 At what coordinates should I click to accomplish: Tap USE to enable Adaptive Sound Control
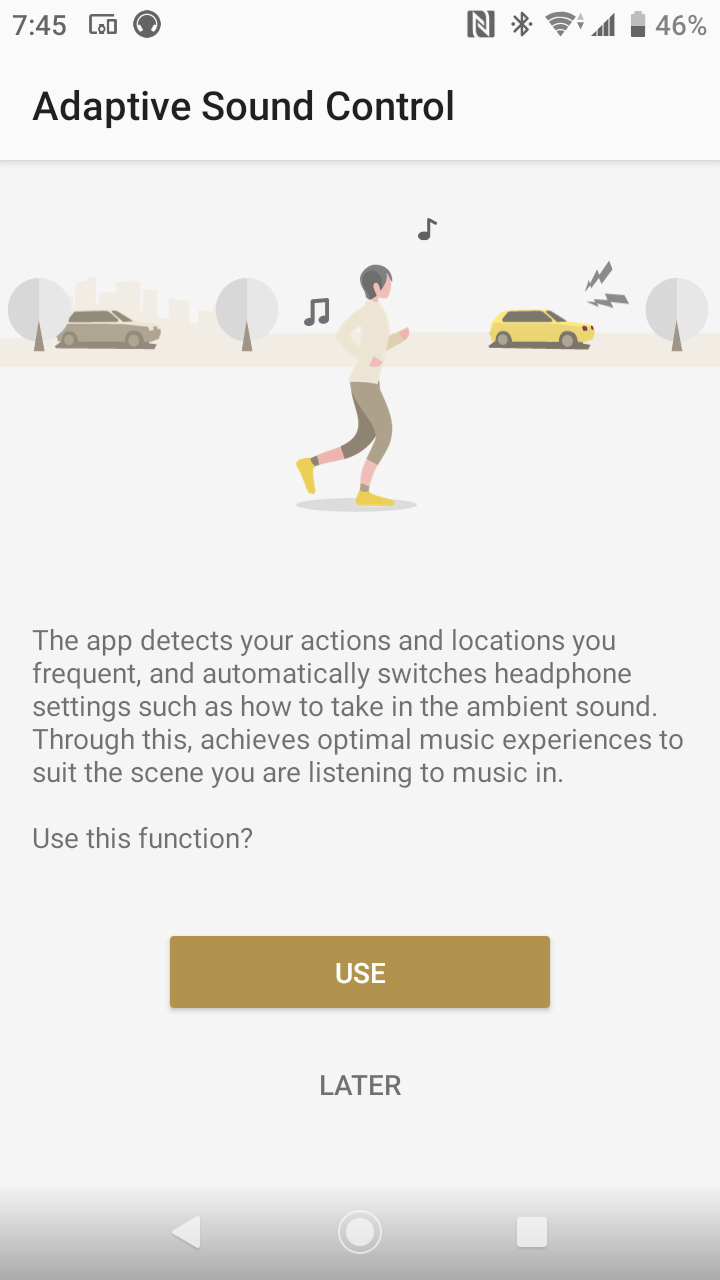pos(360,972)
